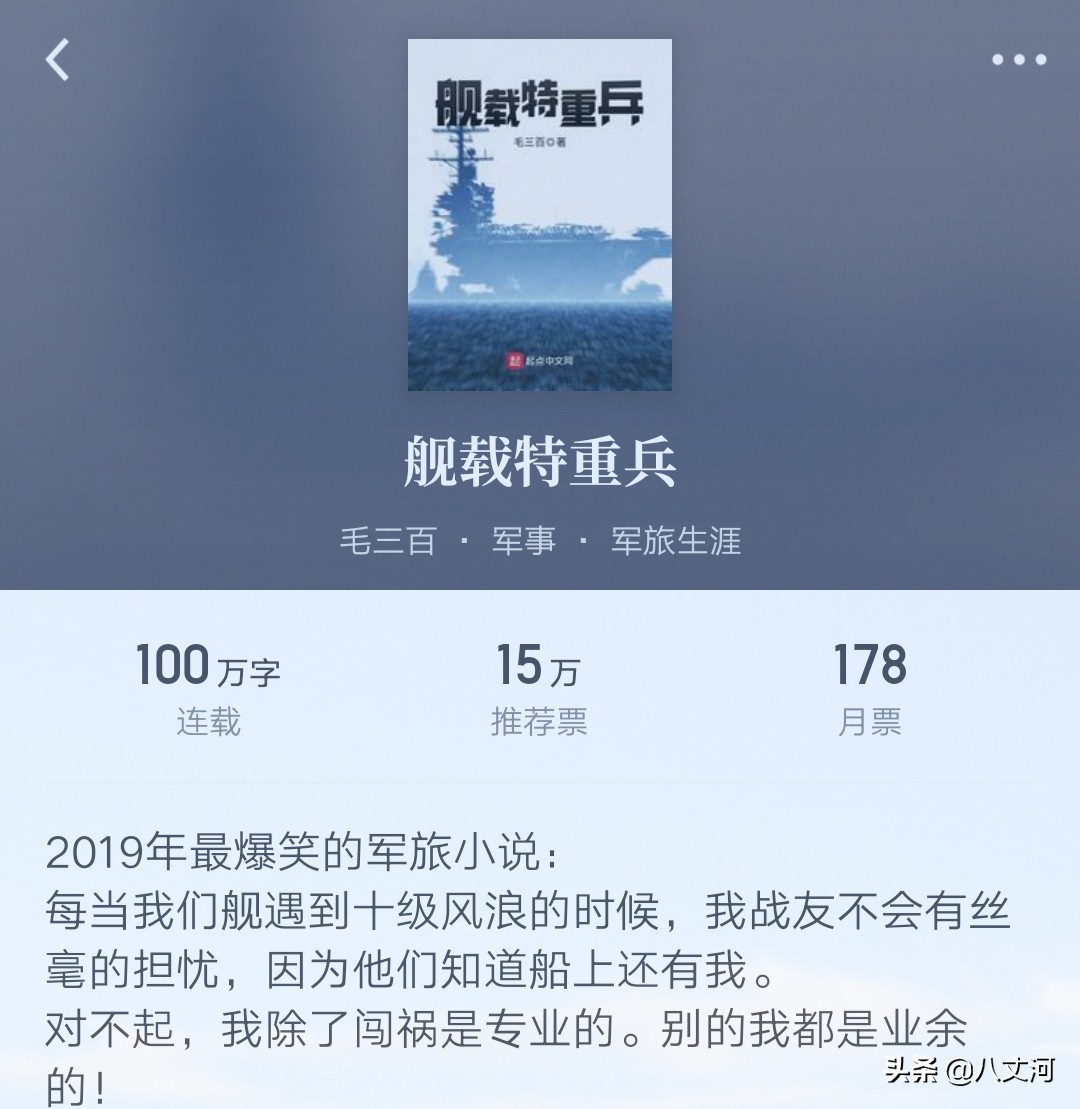
Task: Expand the book description text
Action: tap(500, 960)
